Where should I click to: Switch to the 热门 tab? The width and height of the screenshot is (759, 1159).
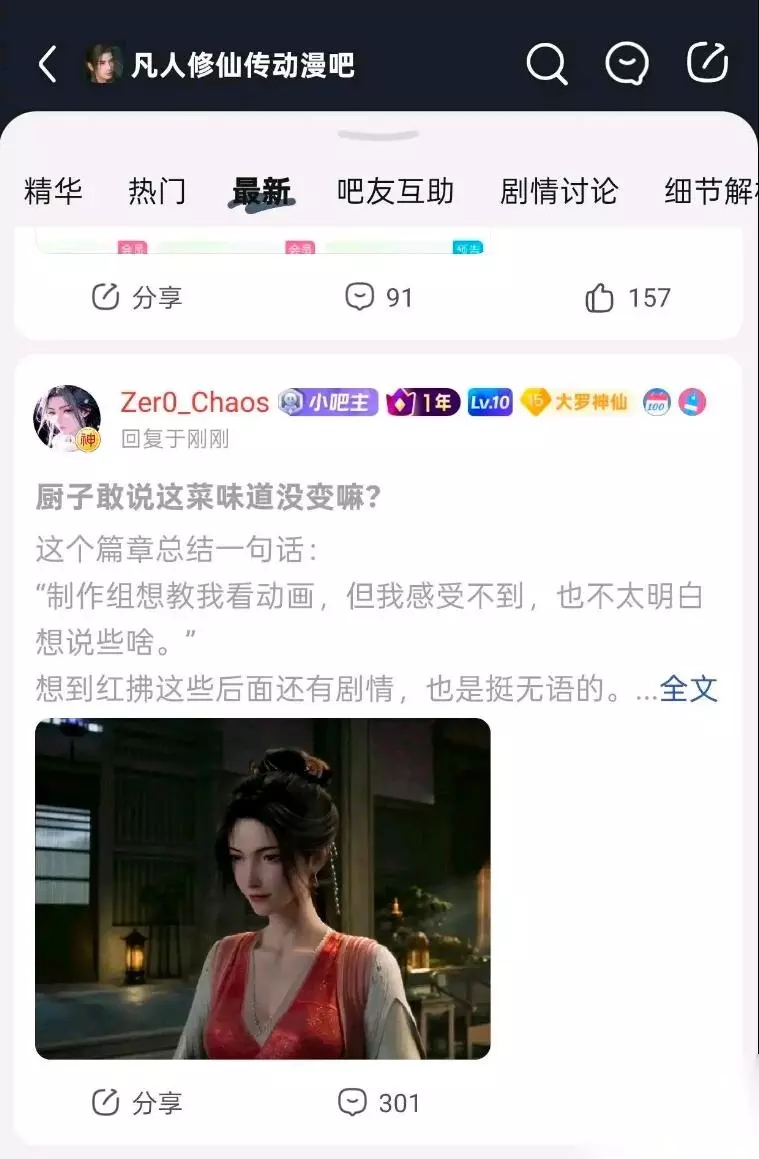click(157, 191)
